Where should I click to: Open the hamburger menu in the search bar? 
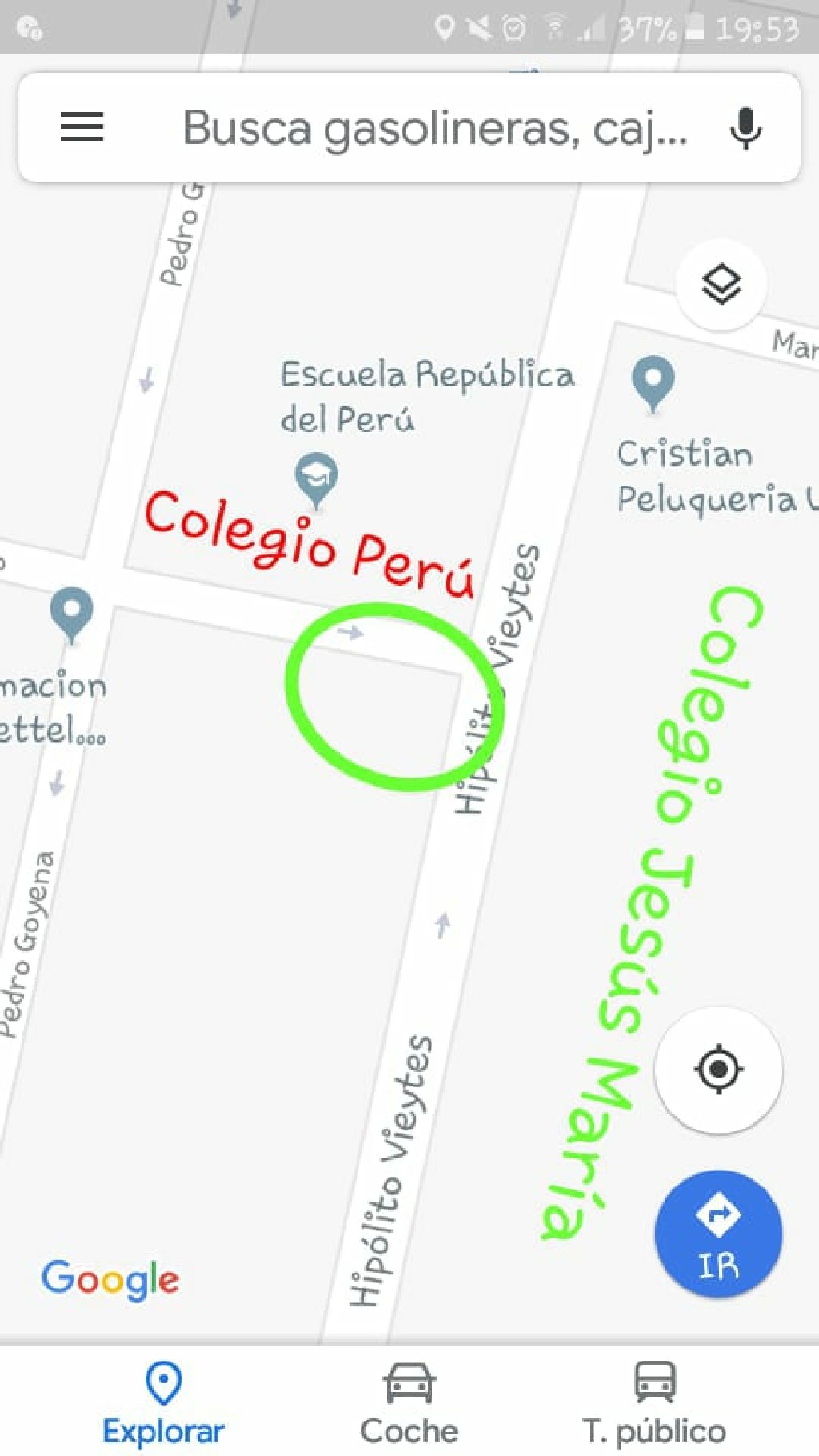click(82, 127)
